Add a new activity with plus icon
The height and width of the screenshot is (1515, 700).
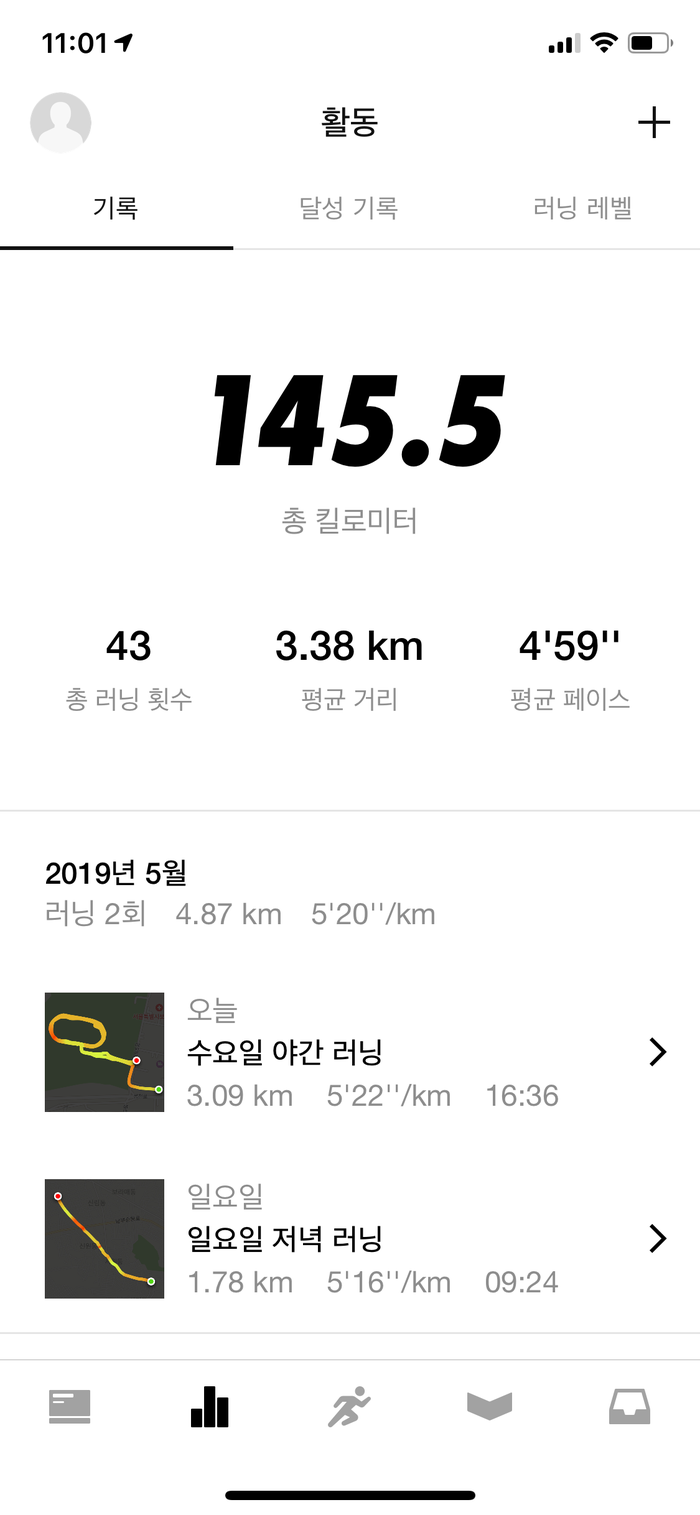tap(654, 123)
